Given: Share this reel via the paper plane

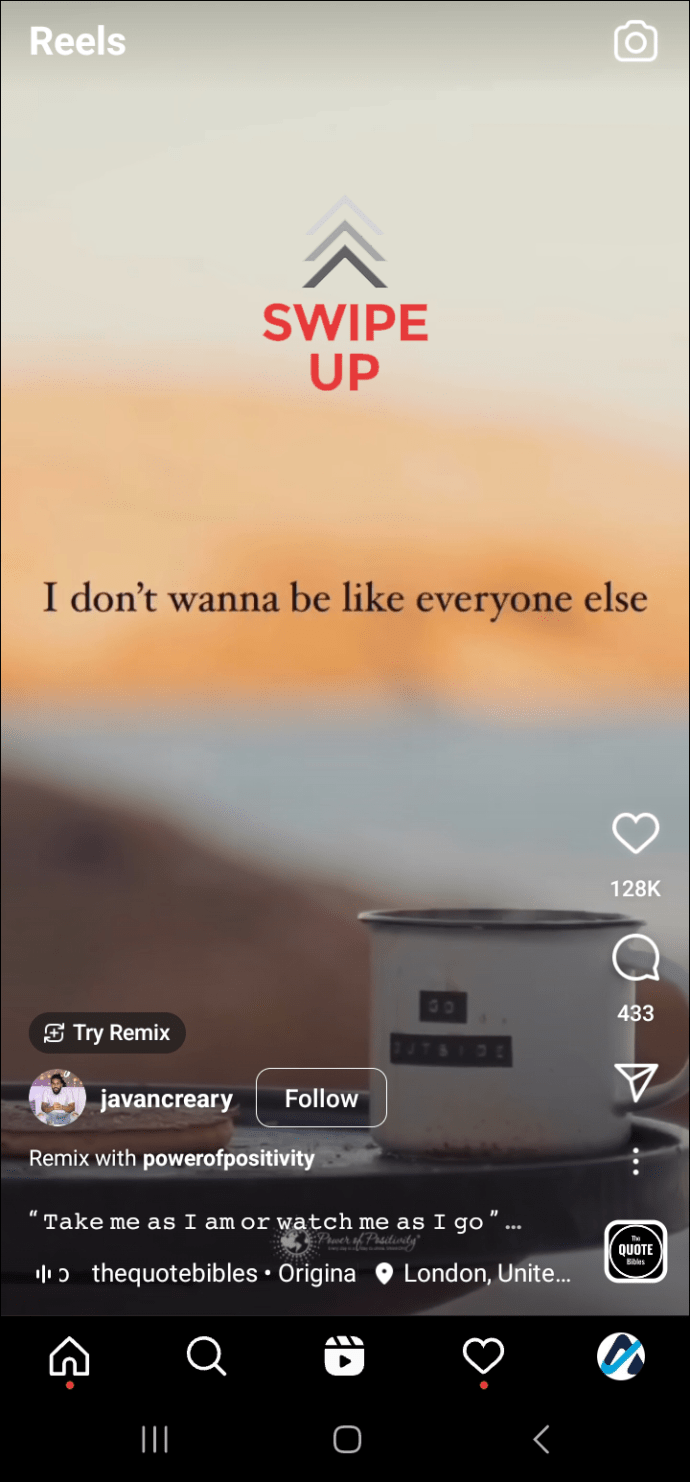Looking at the screenshot, I should 635,1081.
